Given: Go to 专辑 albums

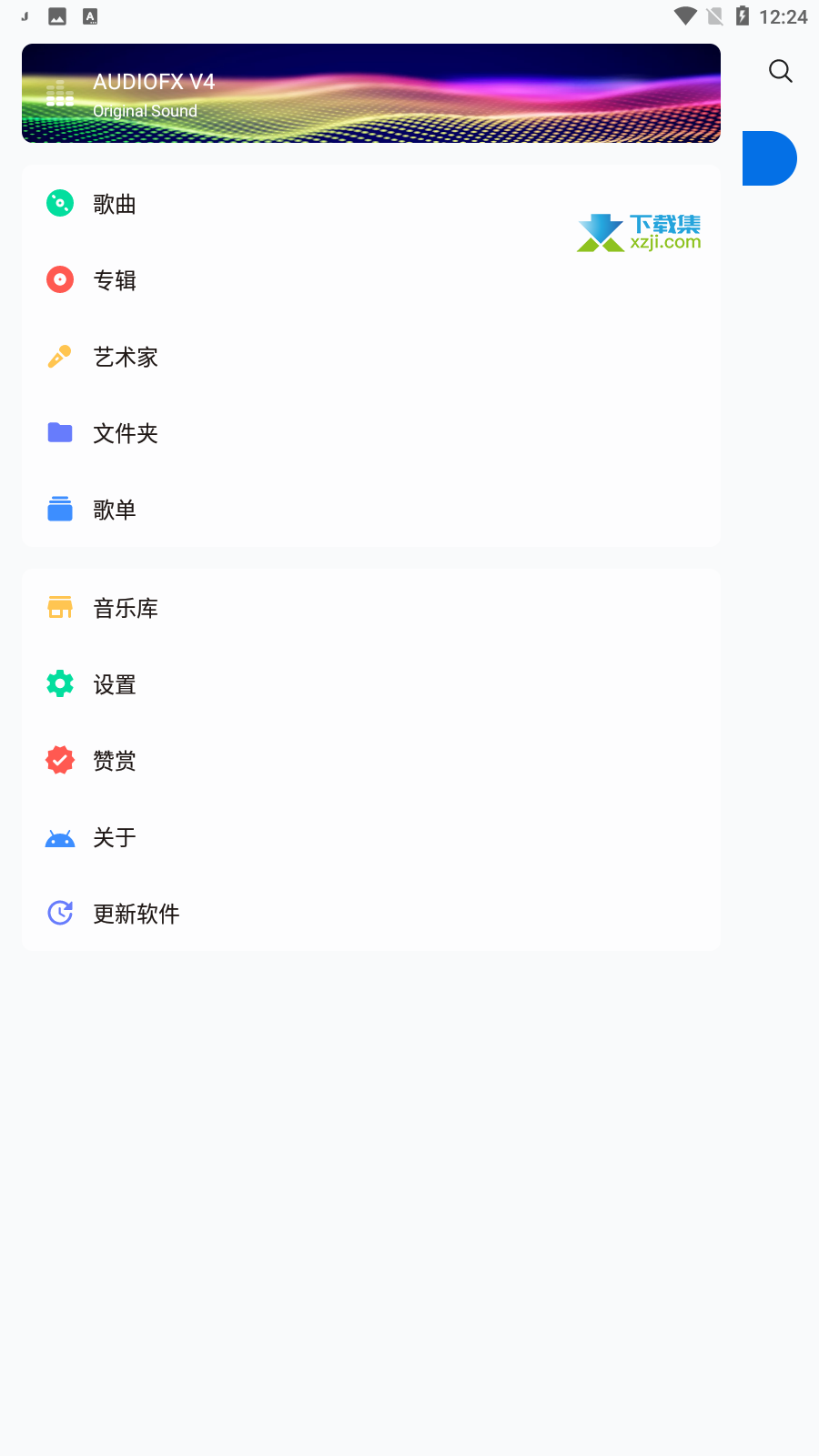Looking at the screenshot, I should coord(371,280).
